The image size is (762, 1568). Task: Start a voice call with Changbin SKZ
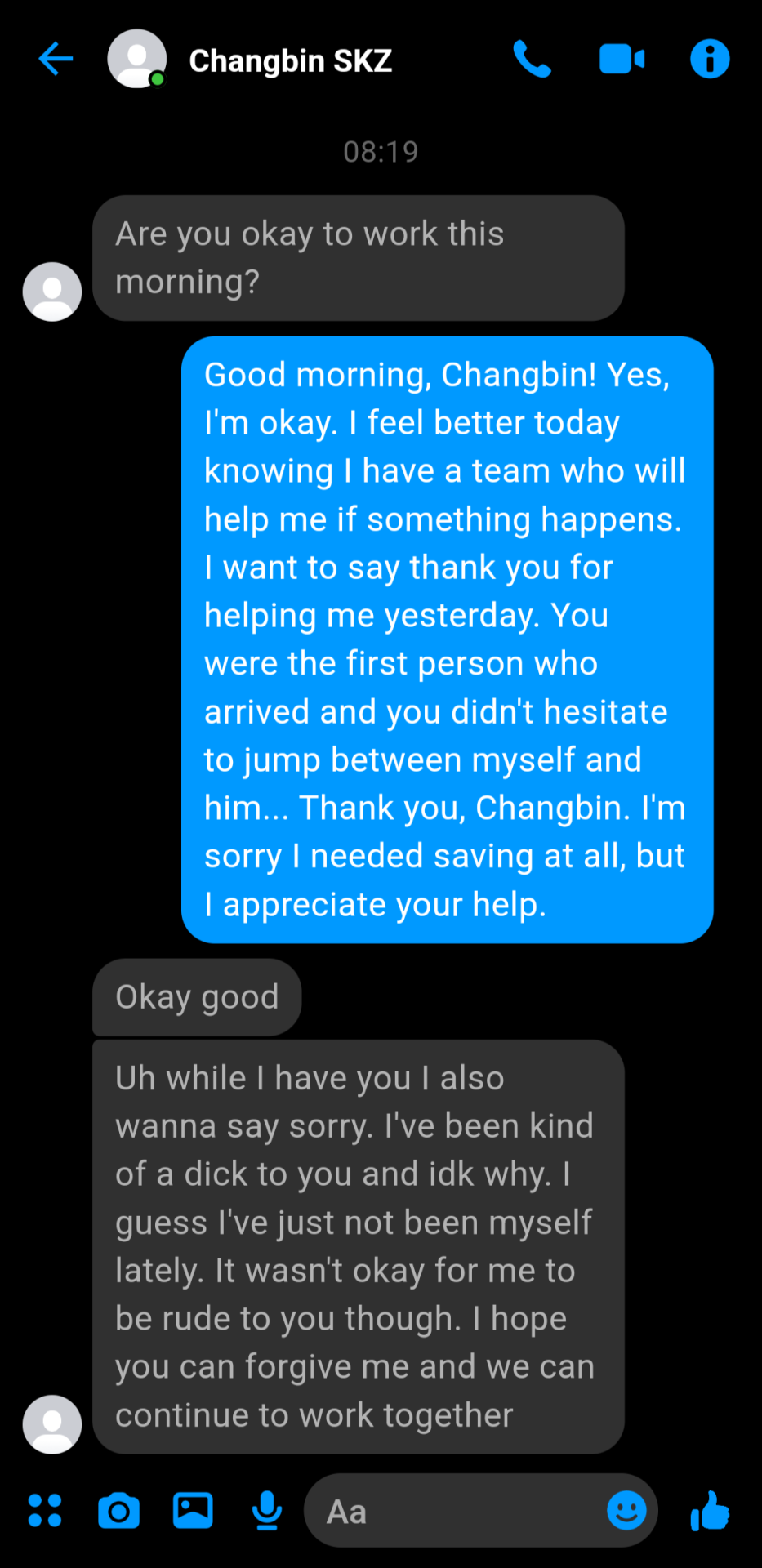tap(532, 60)
